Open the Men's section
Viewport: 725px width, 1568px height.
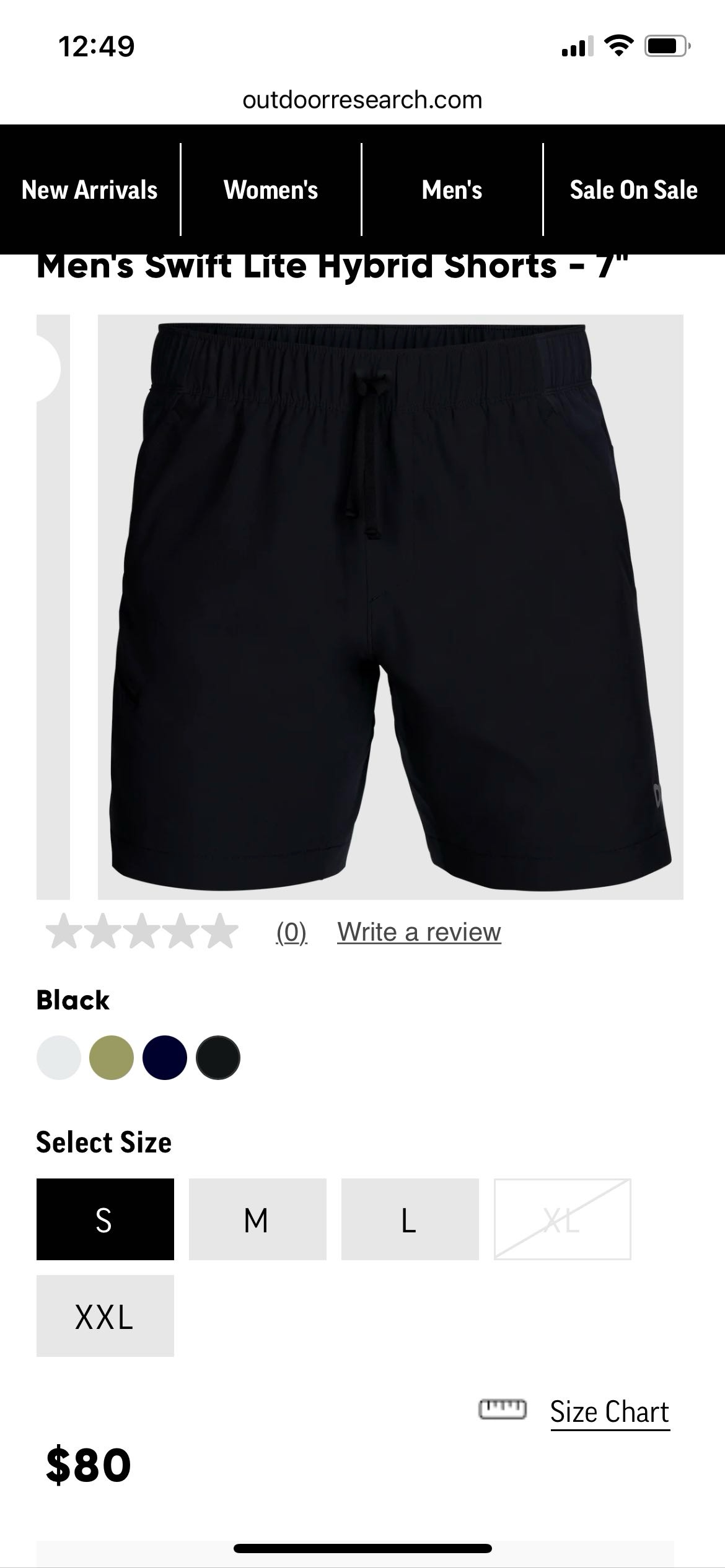(452, 189)
